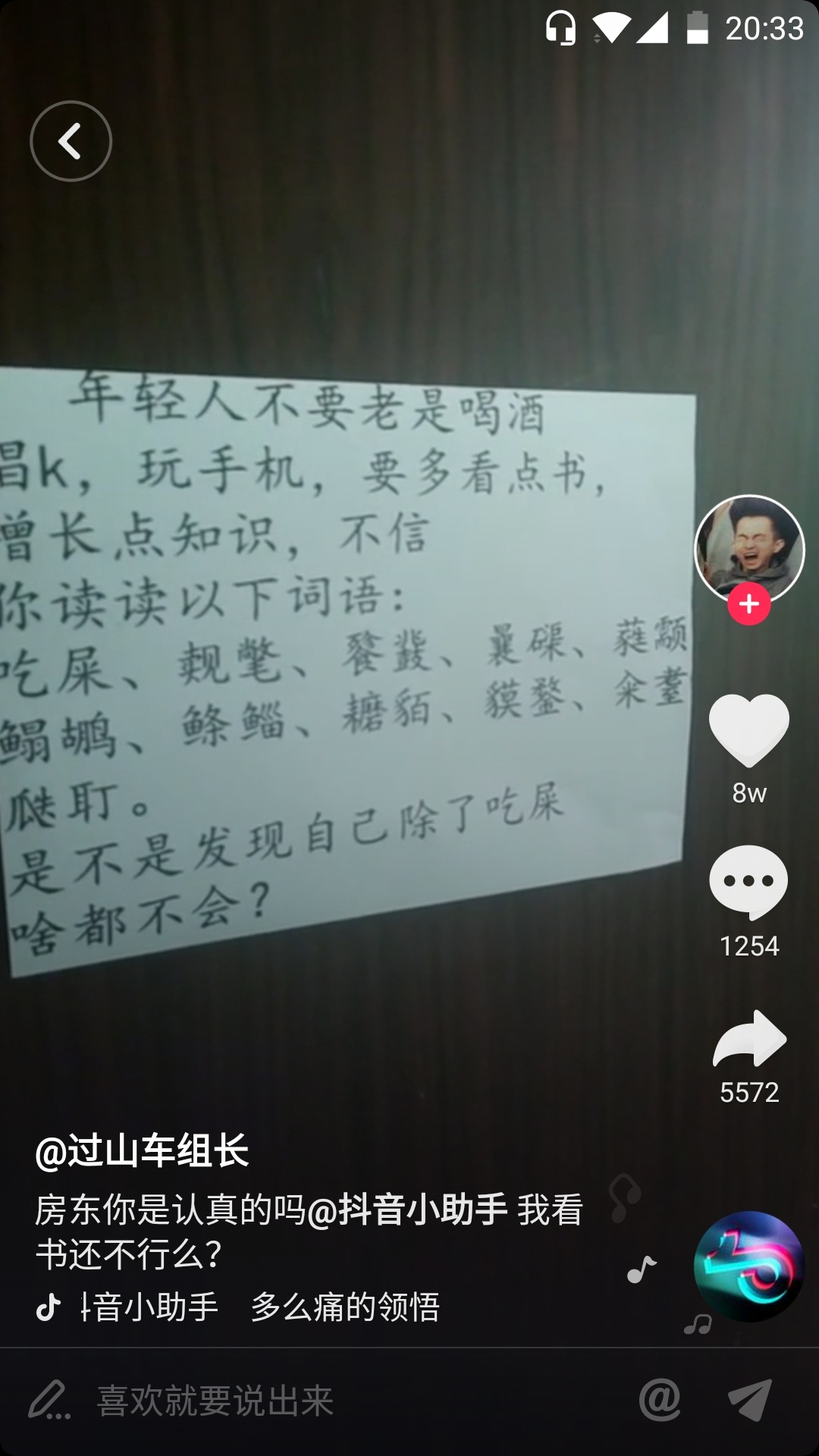Send the comment with the paper plane

pyautogui.click(x=749, y=1400)
